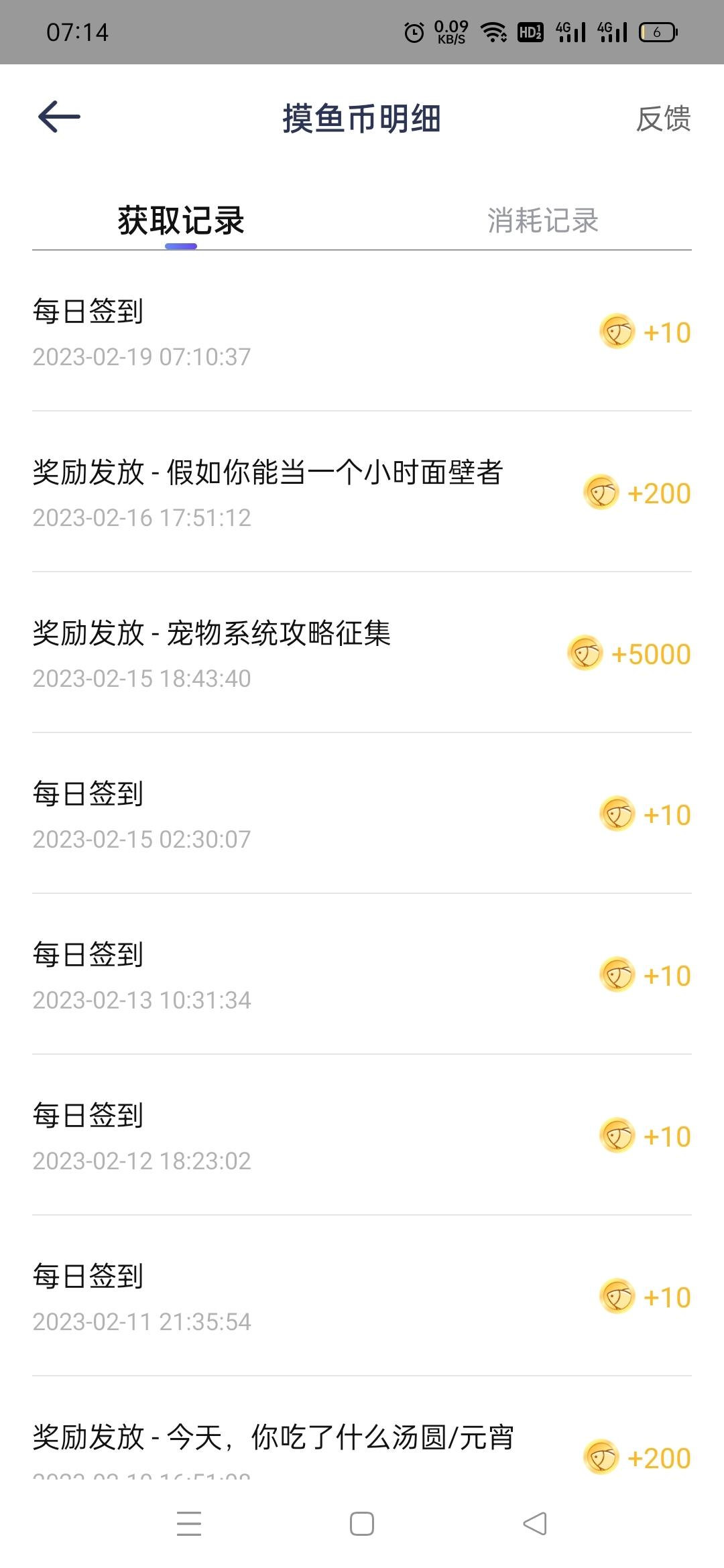Go back using the top-left arrow
This screenshot has height=1568, width=724.
point(59,117)
